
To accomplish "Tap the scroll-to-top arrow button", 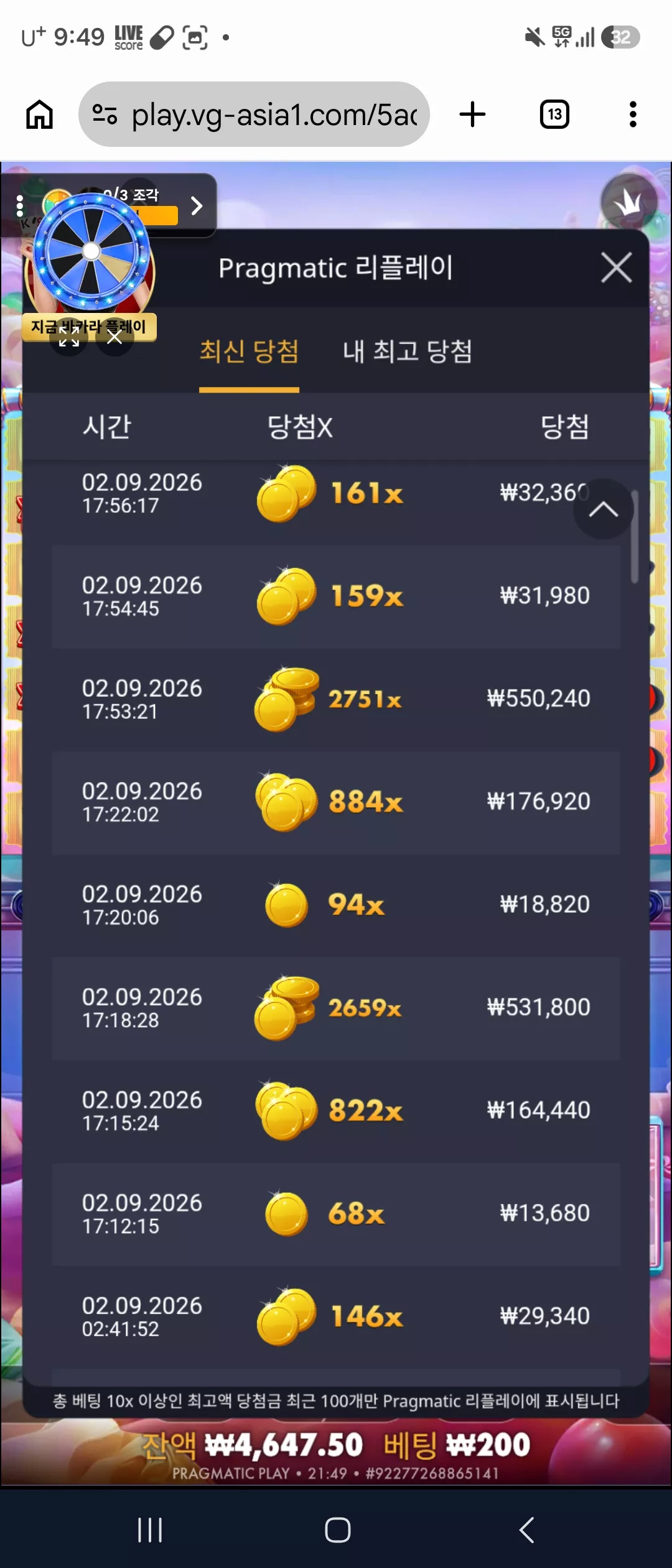I will (x=603, y=510).
